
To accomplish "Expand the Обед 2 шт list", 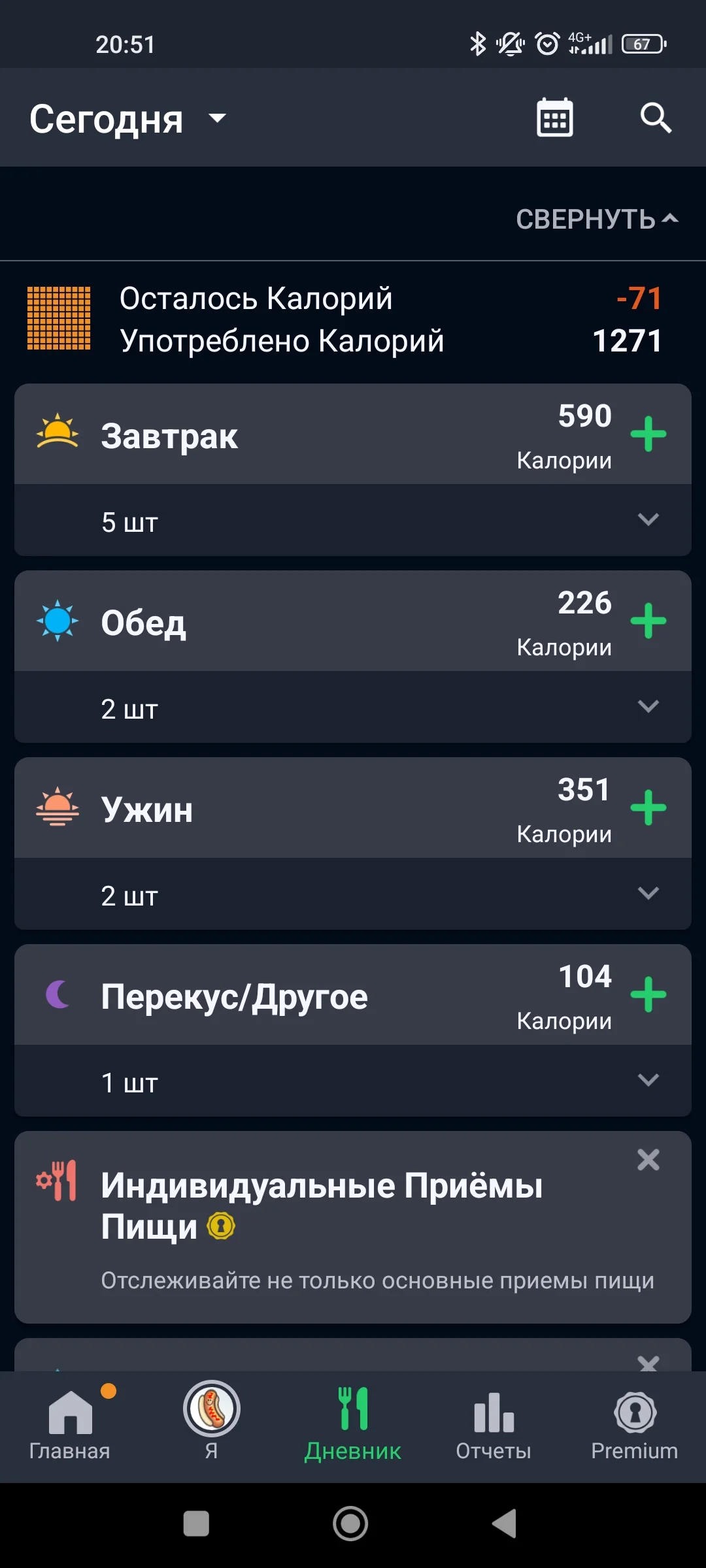I will (x=648, y=707).
